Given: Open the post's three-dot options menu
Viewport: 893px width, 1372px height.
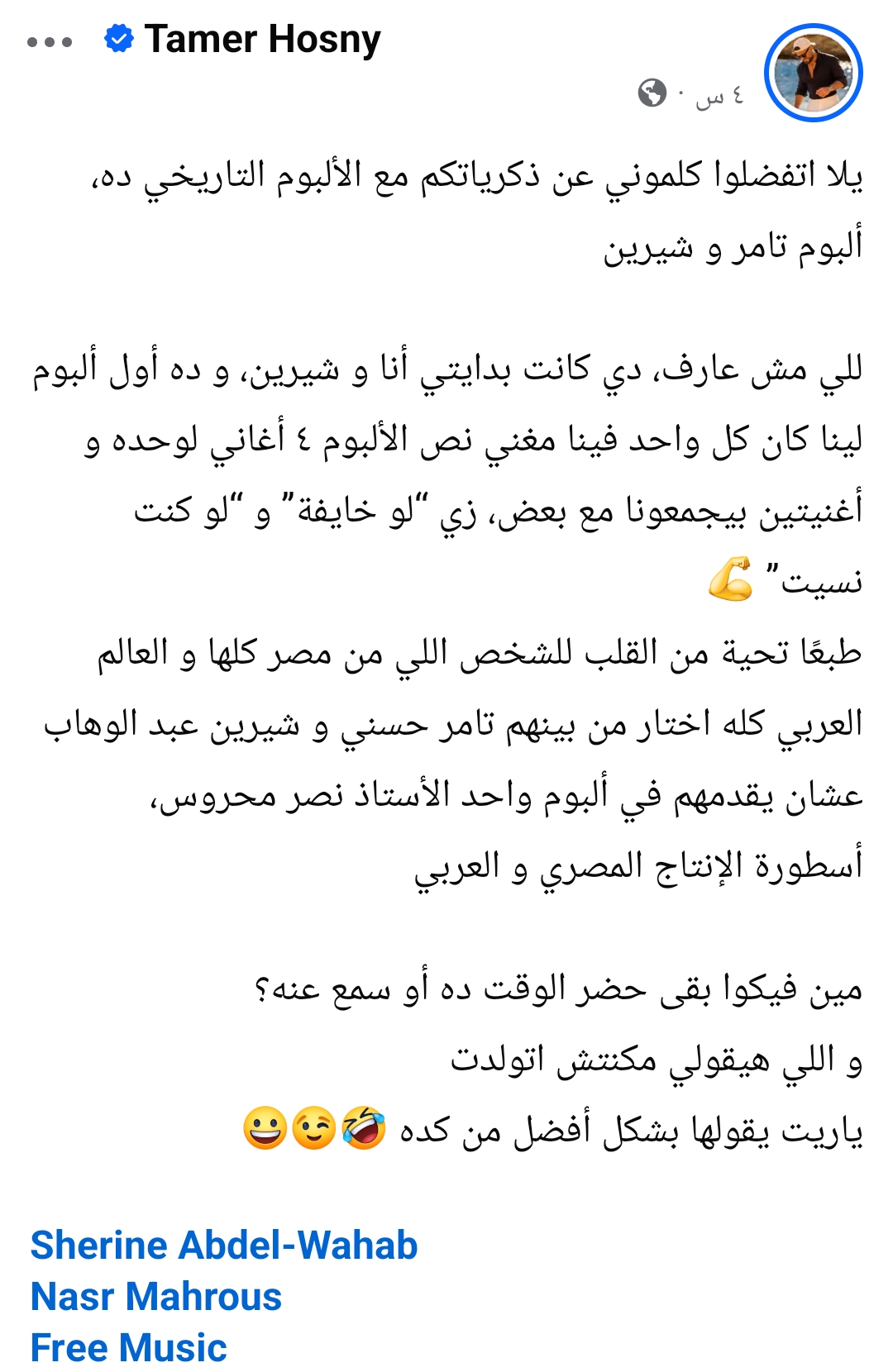Looking at the screenshot, I should point(50,42).
